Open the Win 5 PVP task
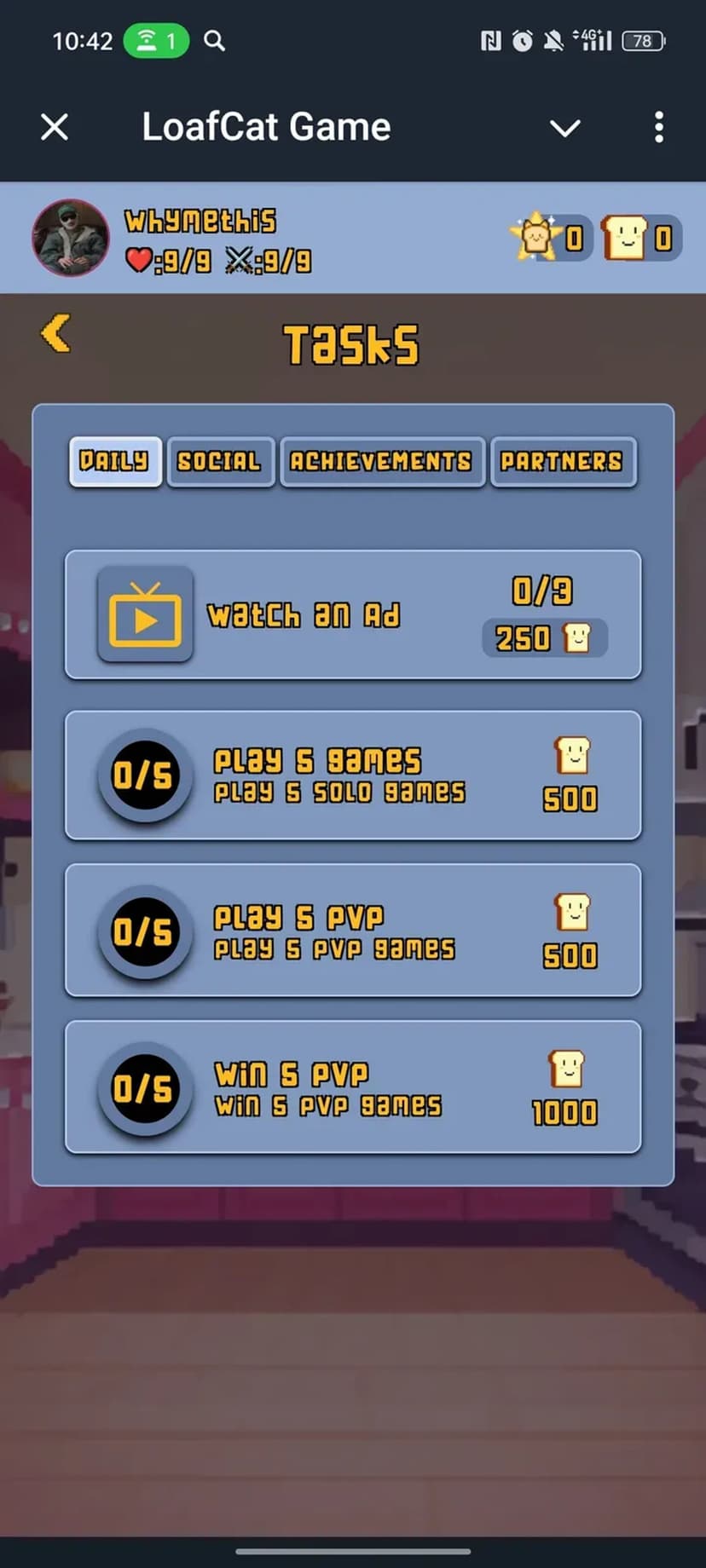 tap(353, 1088)
